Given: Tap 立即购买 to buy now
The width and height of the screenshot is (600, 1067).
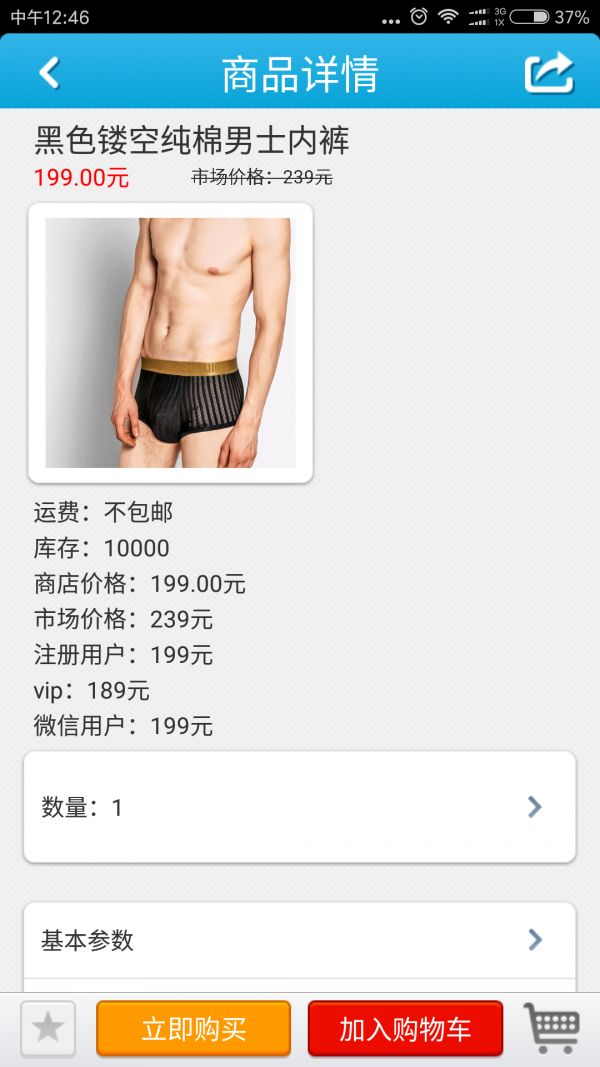Looking at the screenshot, I should coord(193,1029).
